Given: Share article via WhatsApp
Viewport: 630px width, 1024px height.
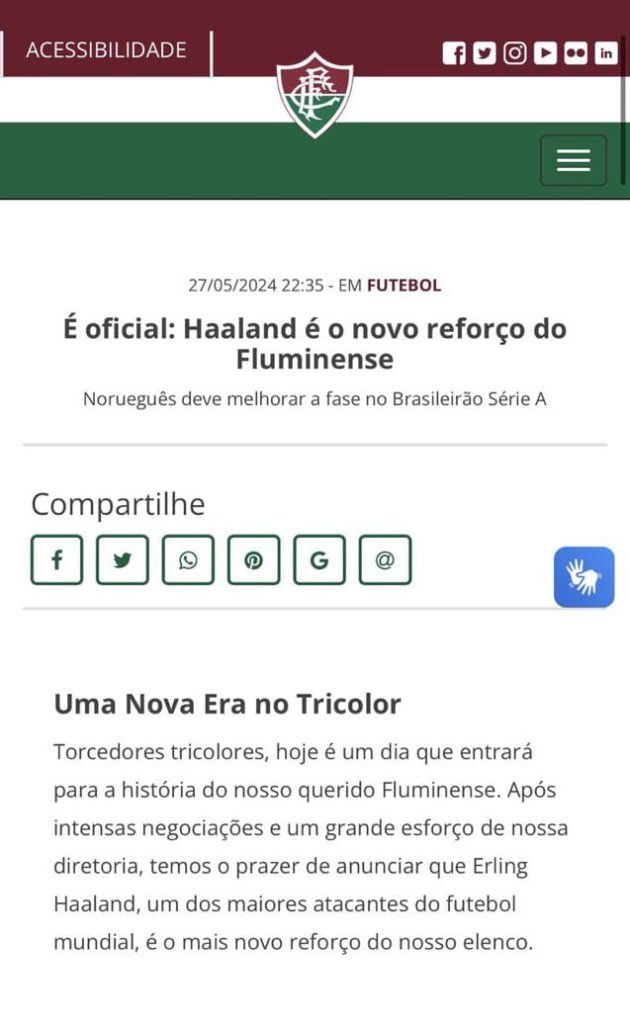Looking at the screenshot, I should click(x=188, y=560).
